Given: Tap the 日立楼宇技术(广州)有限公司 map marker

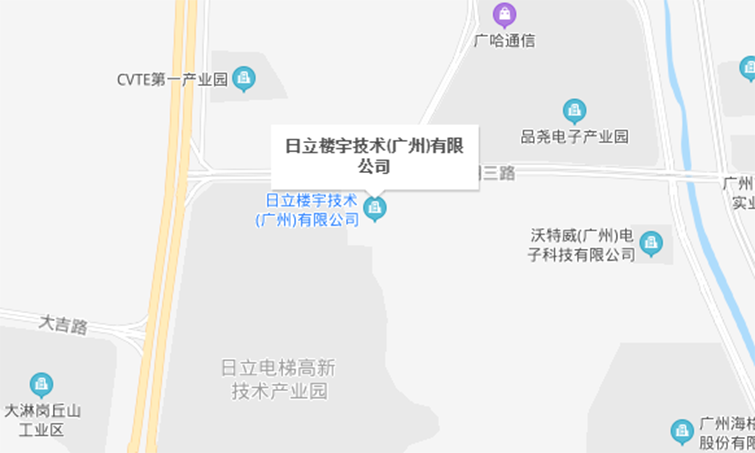Looking at the screenshot, I should click(x=375, y=209).
